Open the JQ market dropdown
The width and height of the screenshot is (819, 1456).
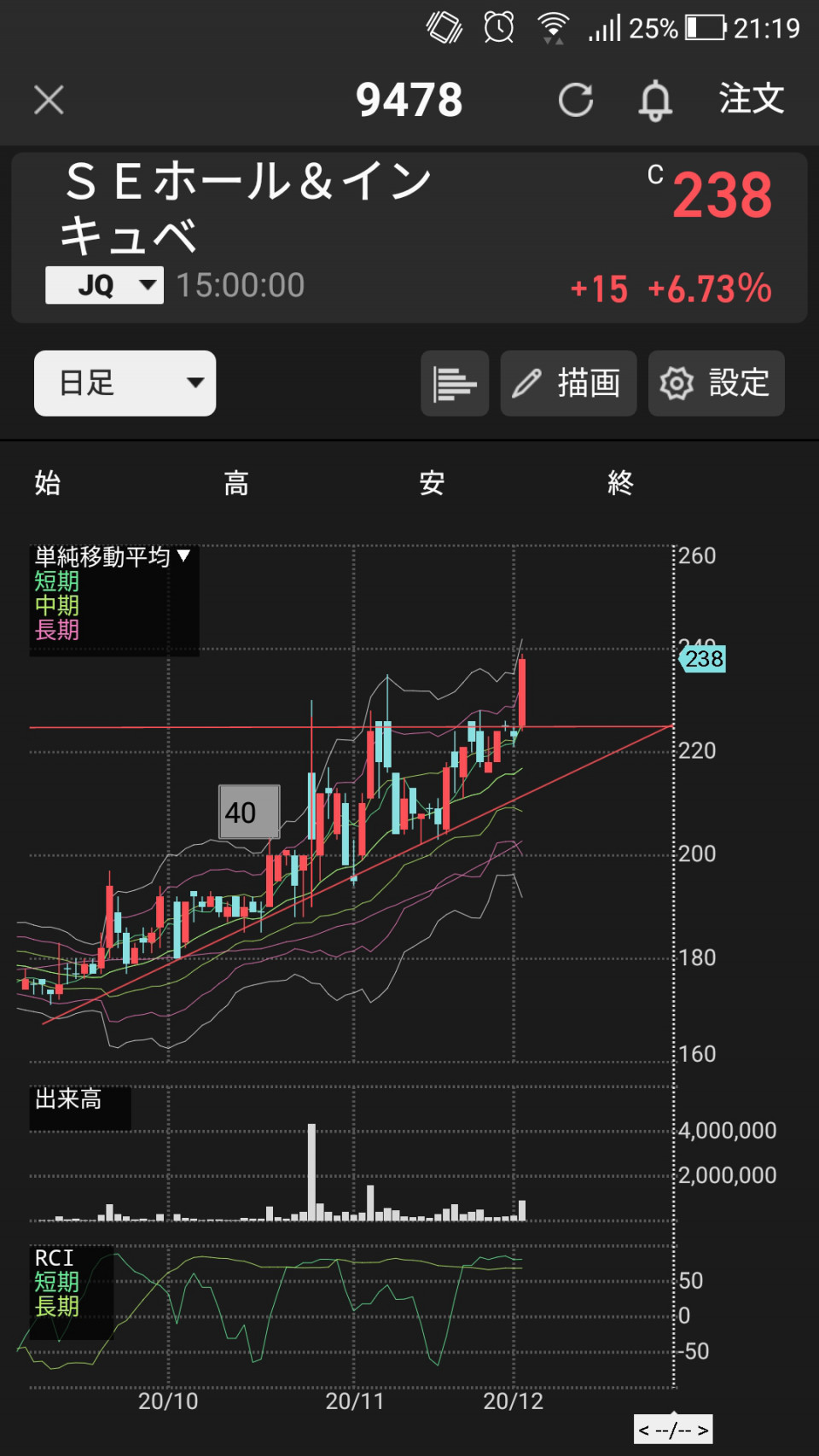(x=104, y=285)
